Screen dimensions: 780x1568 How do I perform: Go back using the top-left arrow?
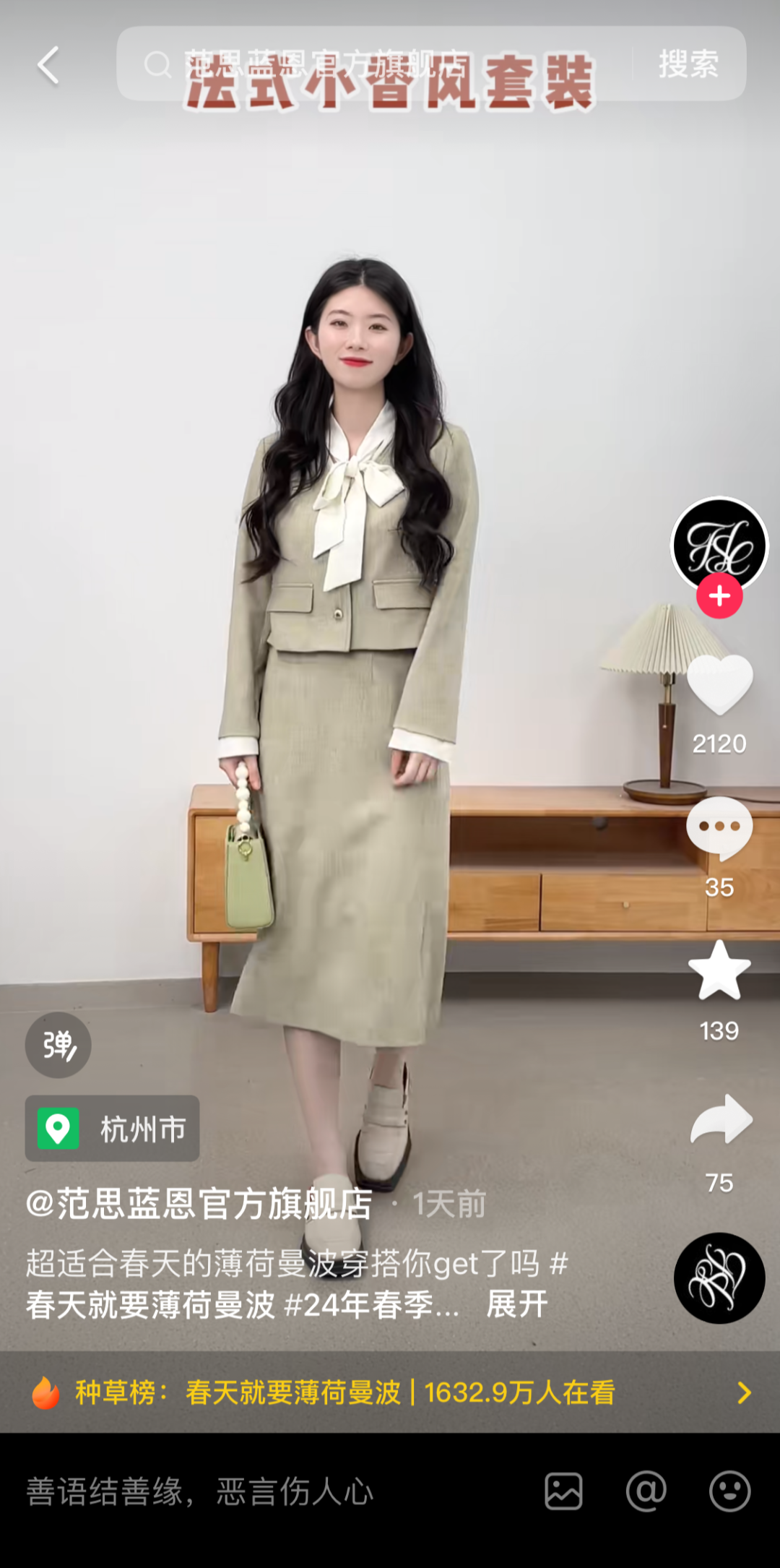[48, 66]
